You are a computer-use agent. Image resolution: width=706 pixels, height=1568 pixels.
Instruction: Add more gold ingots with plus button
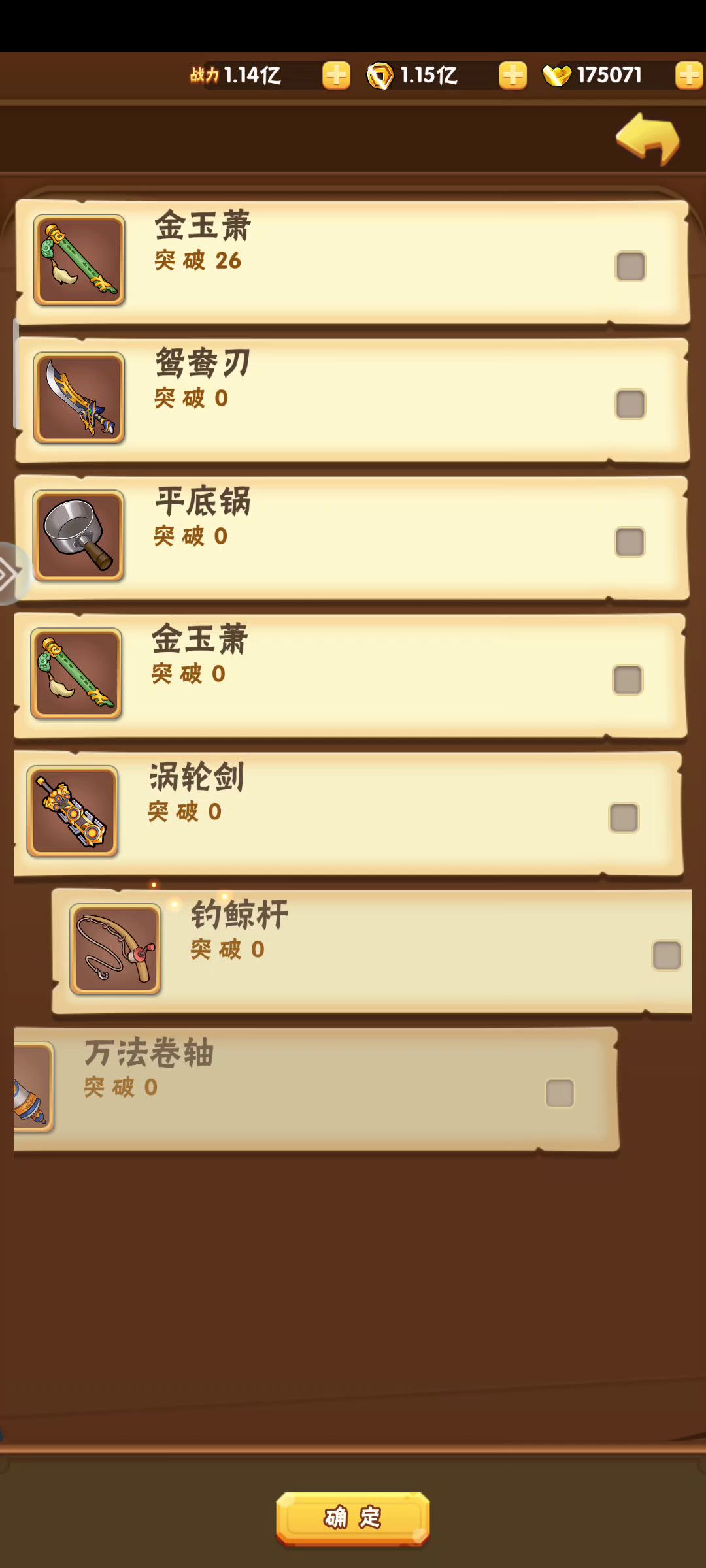tap(688, 76)
